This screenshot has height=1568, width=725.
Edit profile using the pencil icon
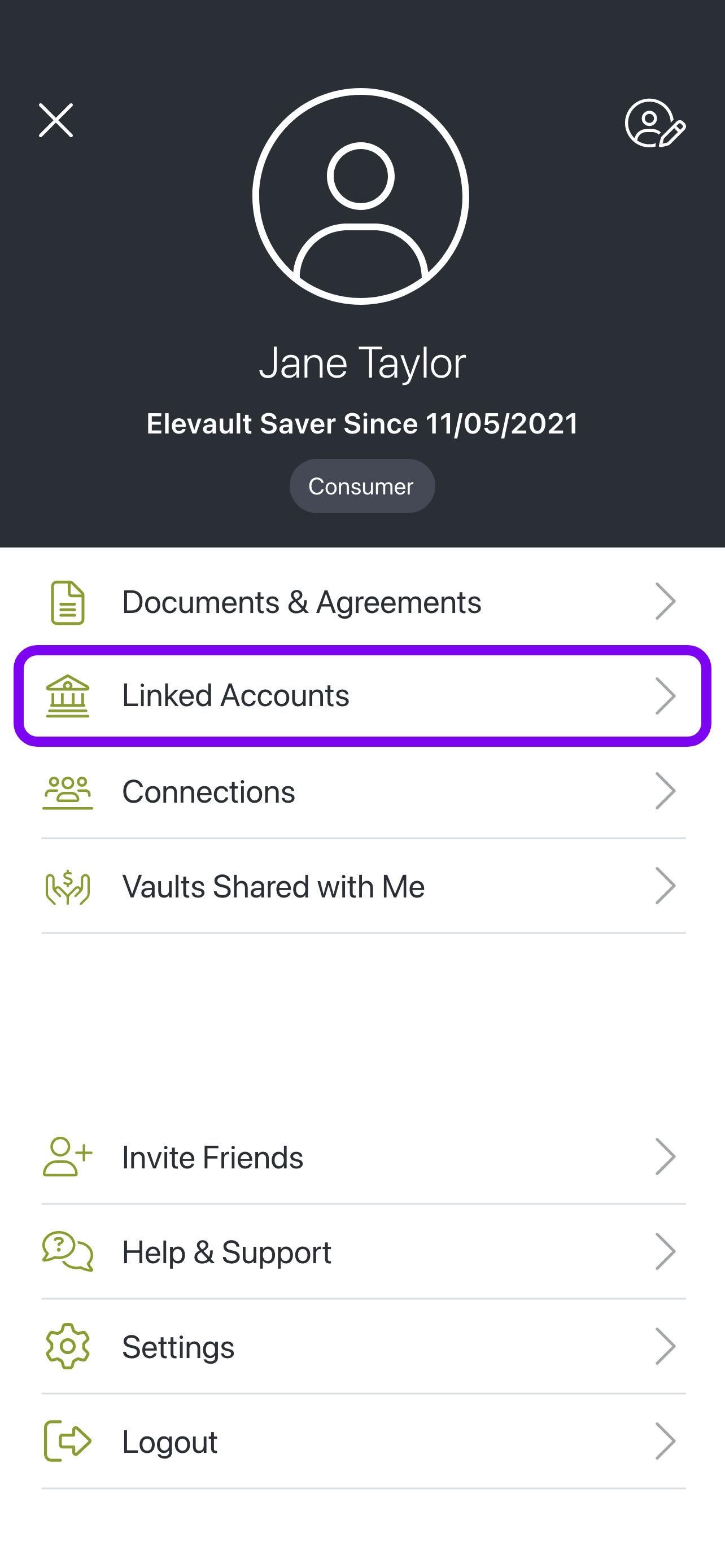tap(655, 123)
